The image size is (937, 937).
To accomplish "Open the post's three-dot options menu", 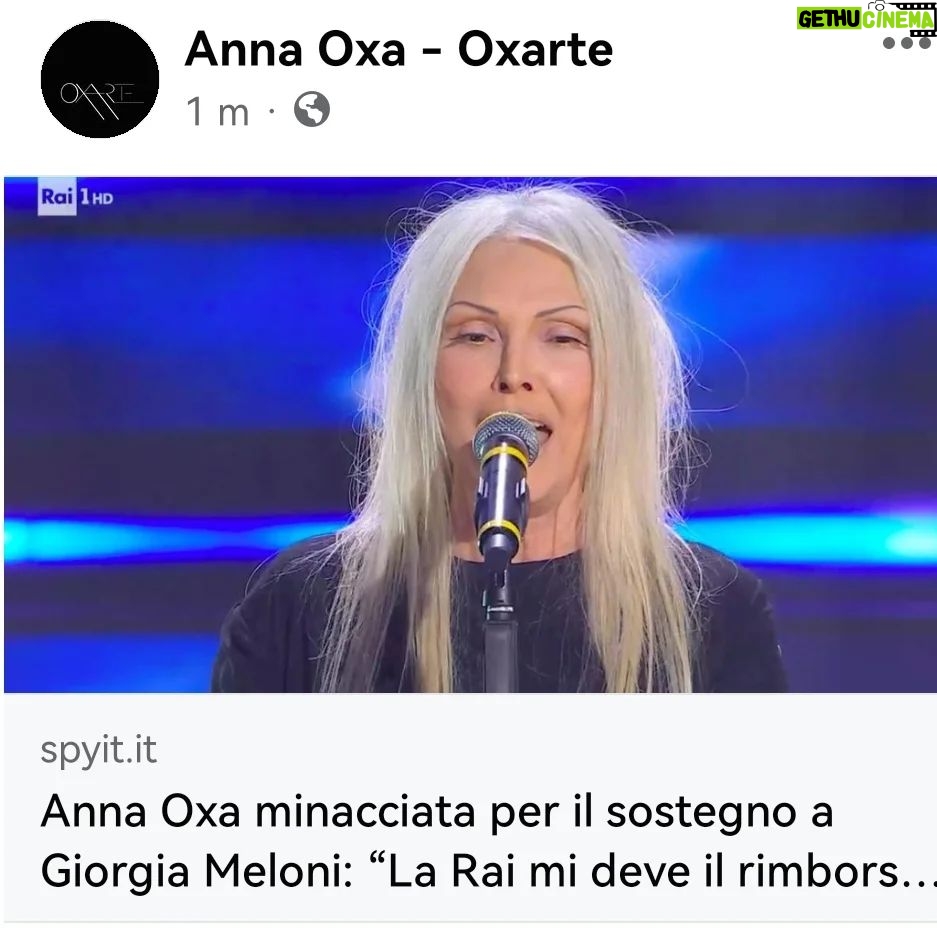I will [907, 43].
